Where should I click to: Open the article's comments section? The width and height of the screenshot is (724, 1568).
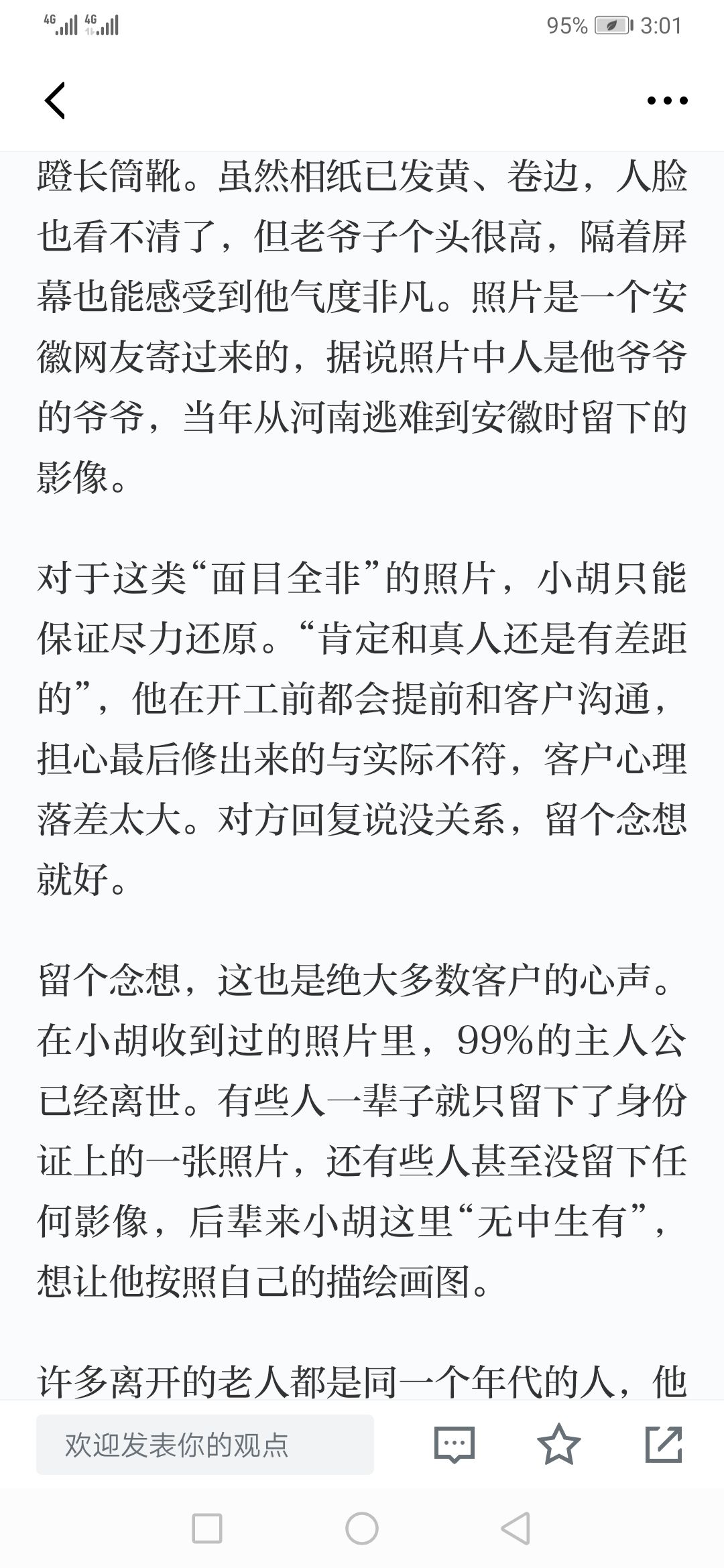click(455, 1444)
